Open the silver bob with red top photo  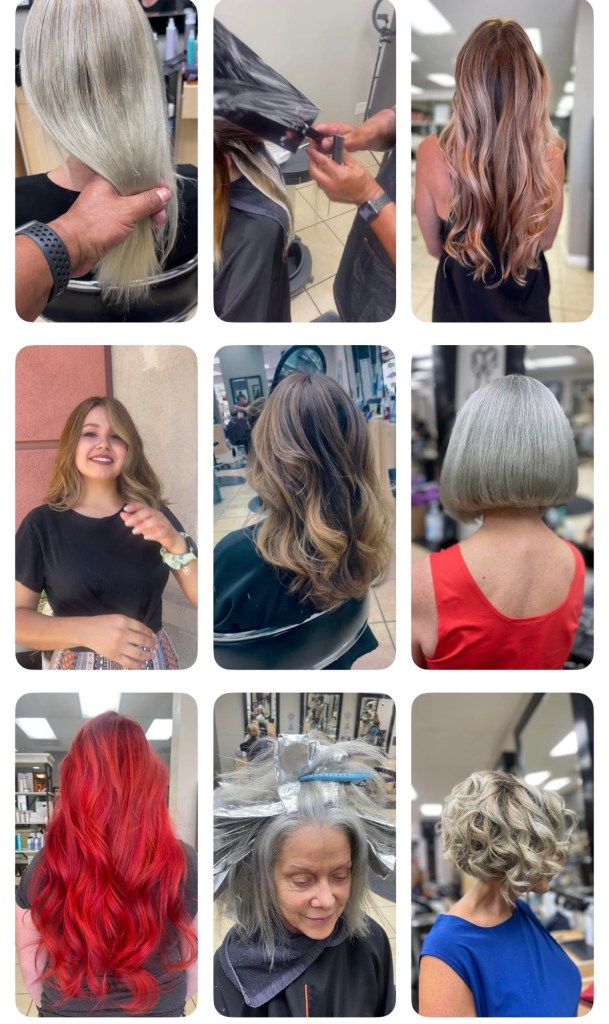coord(502,507)
